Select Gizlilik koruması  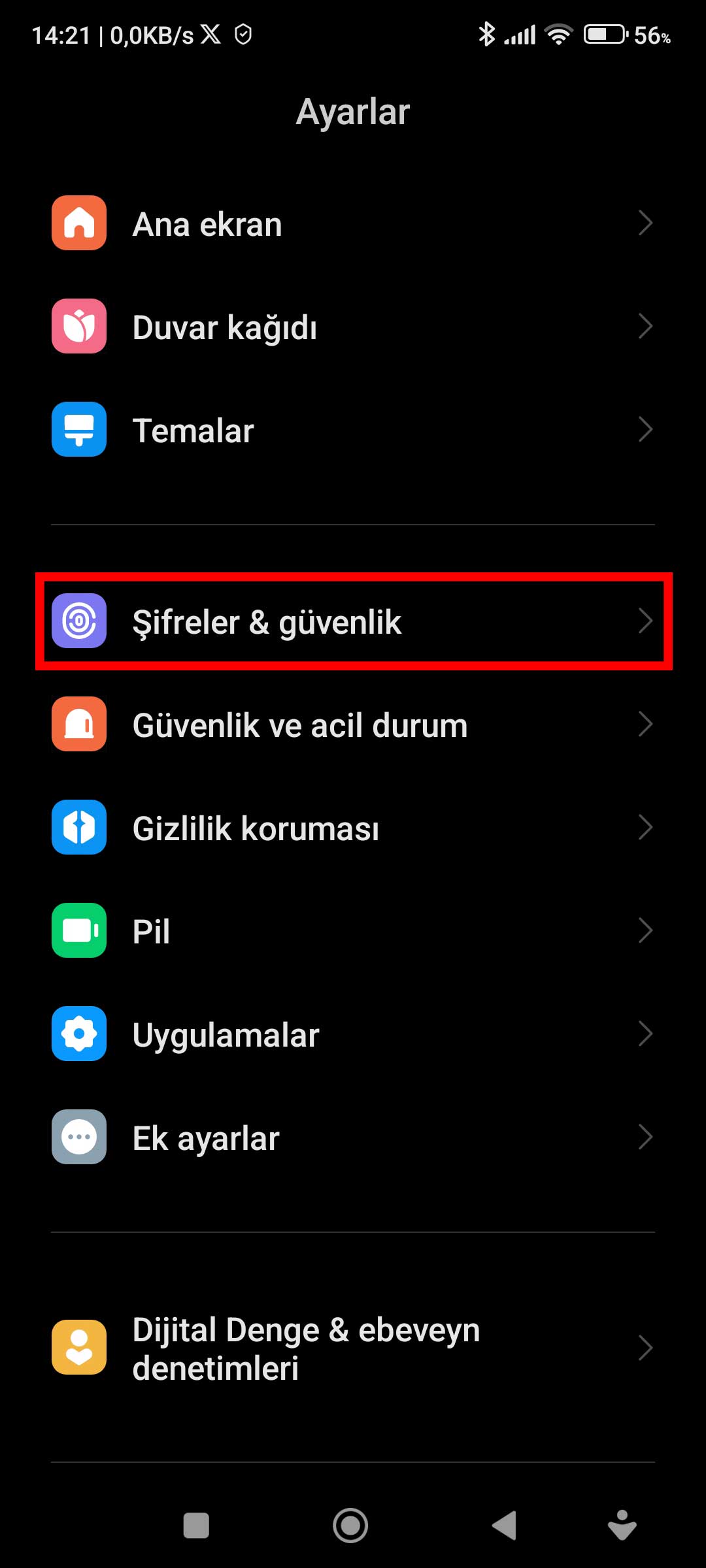353,828
